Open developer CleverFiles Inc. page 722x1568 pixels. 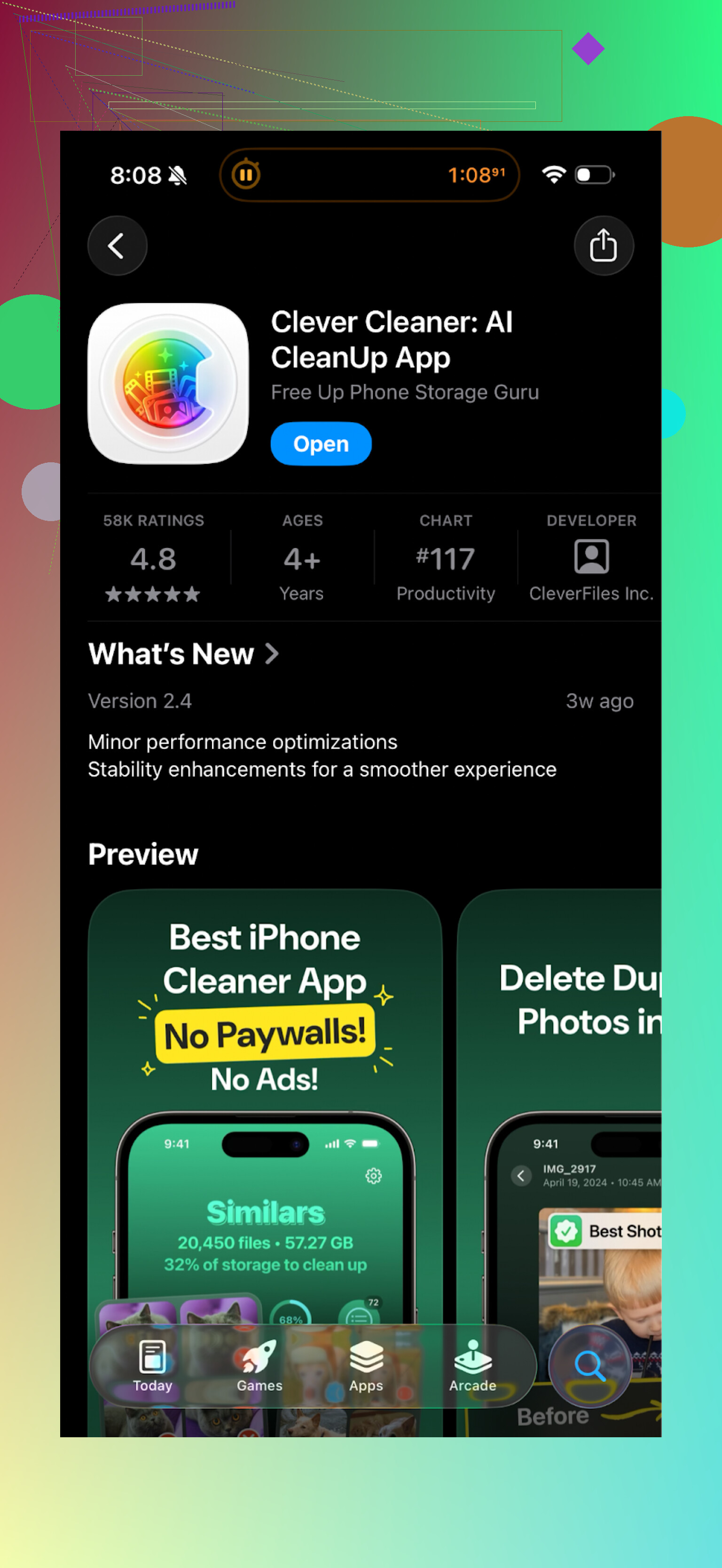590,558
